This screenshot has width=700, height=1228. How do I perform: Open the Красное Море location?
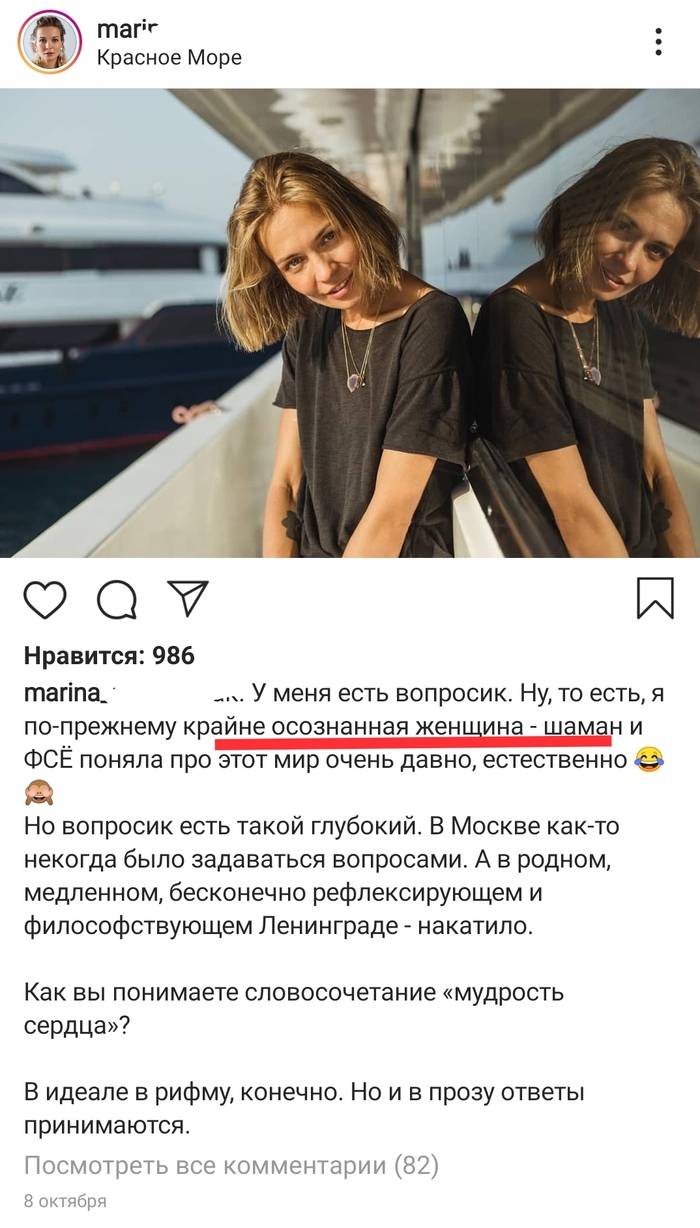coord(169,57)
